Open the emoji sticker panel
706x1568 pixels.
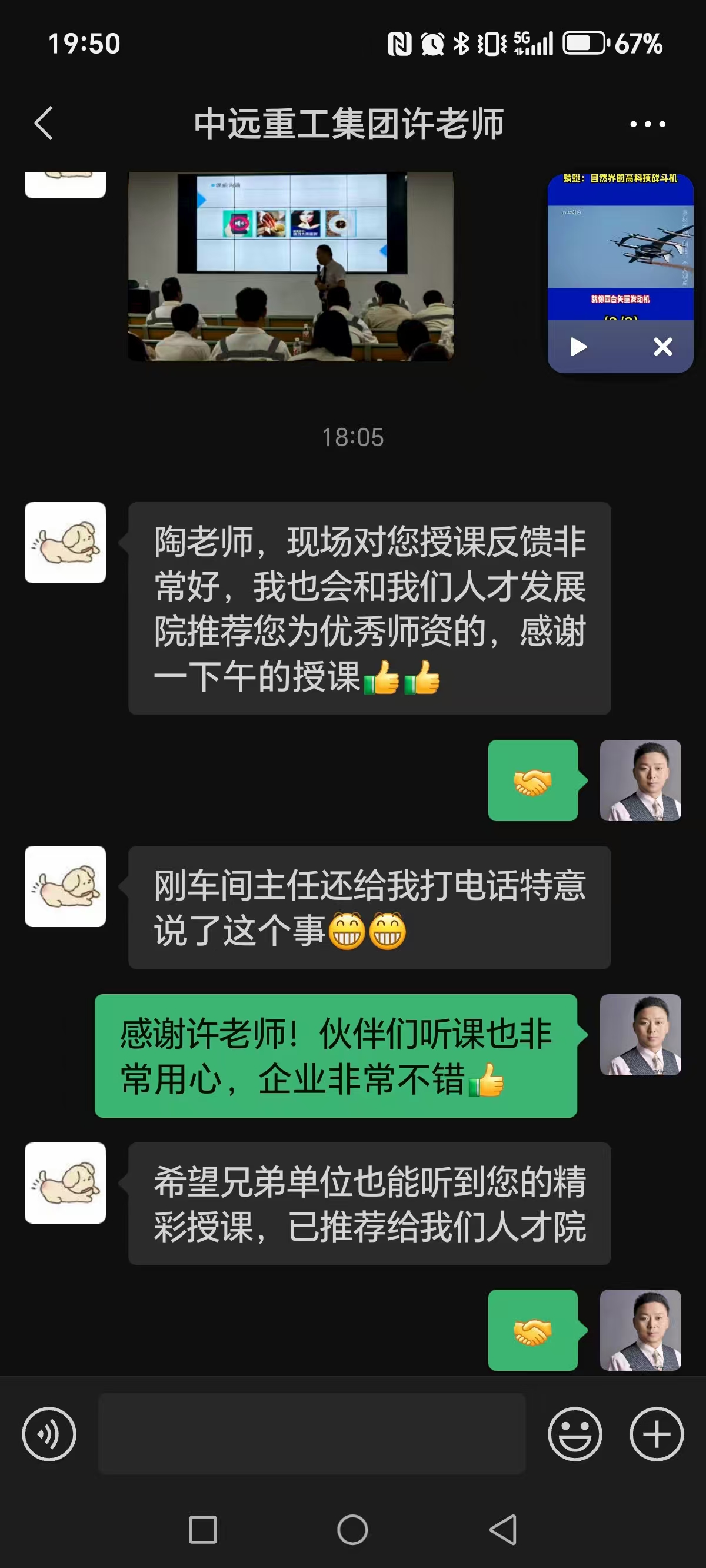tap(575, 1433)
